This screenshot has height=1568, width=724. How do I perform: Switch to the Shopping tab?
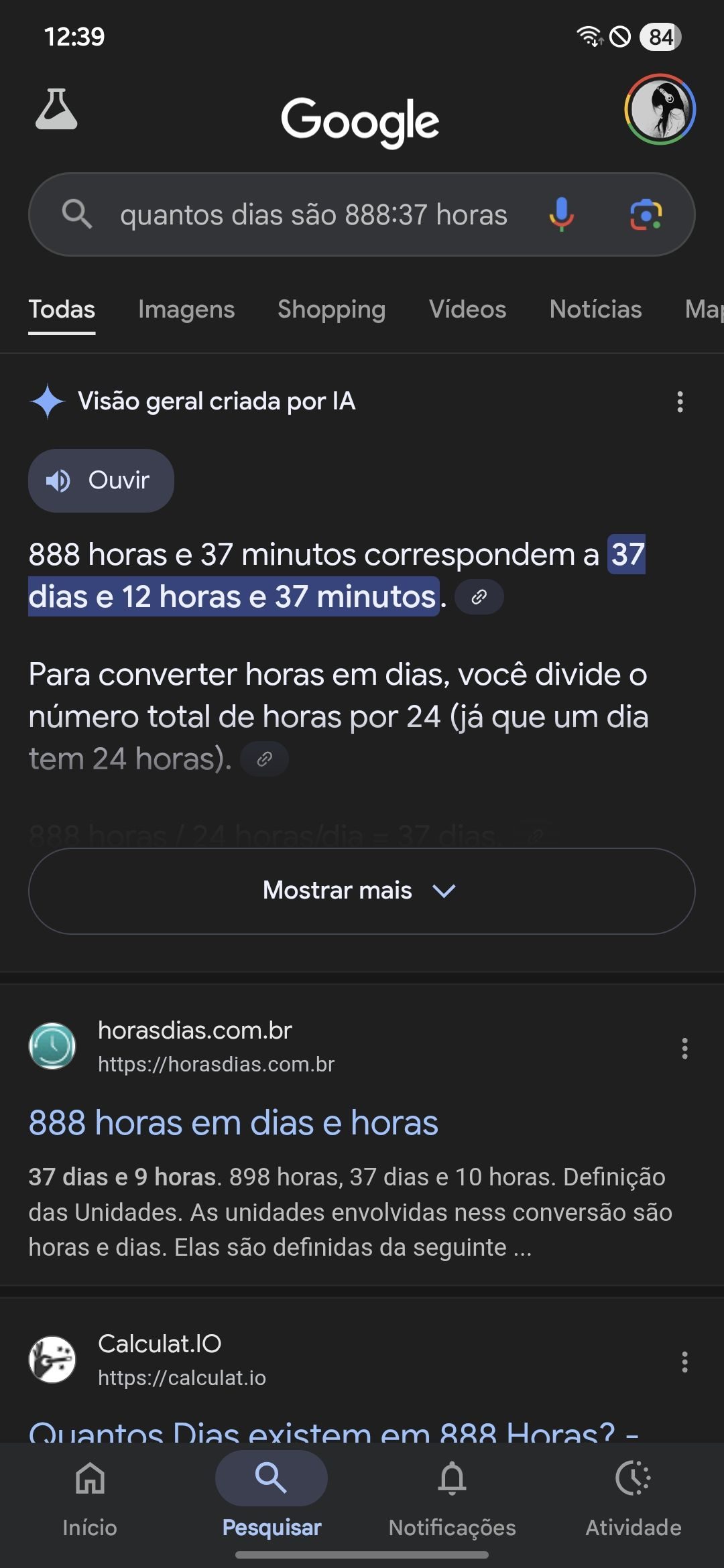click(332, 309)
